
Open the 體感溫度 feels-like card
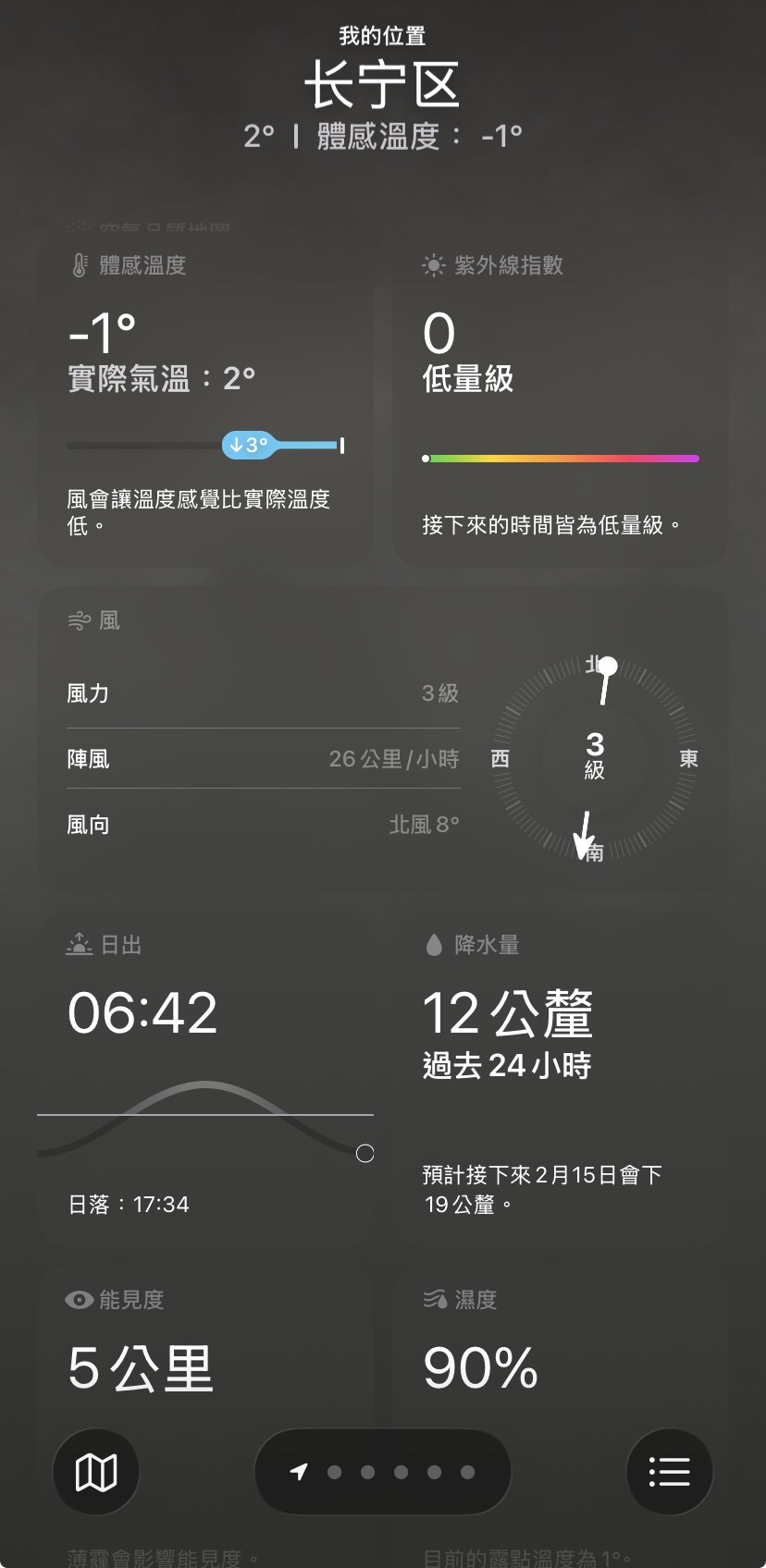click(204, 398)
